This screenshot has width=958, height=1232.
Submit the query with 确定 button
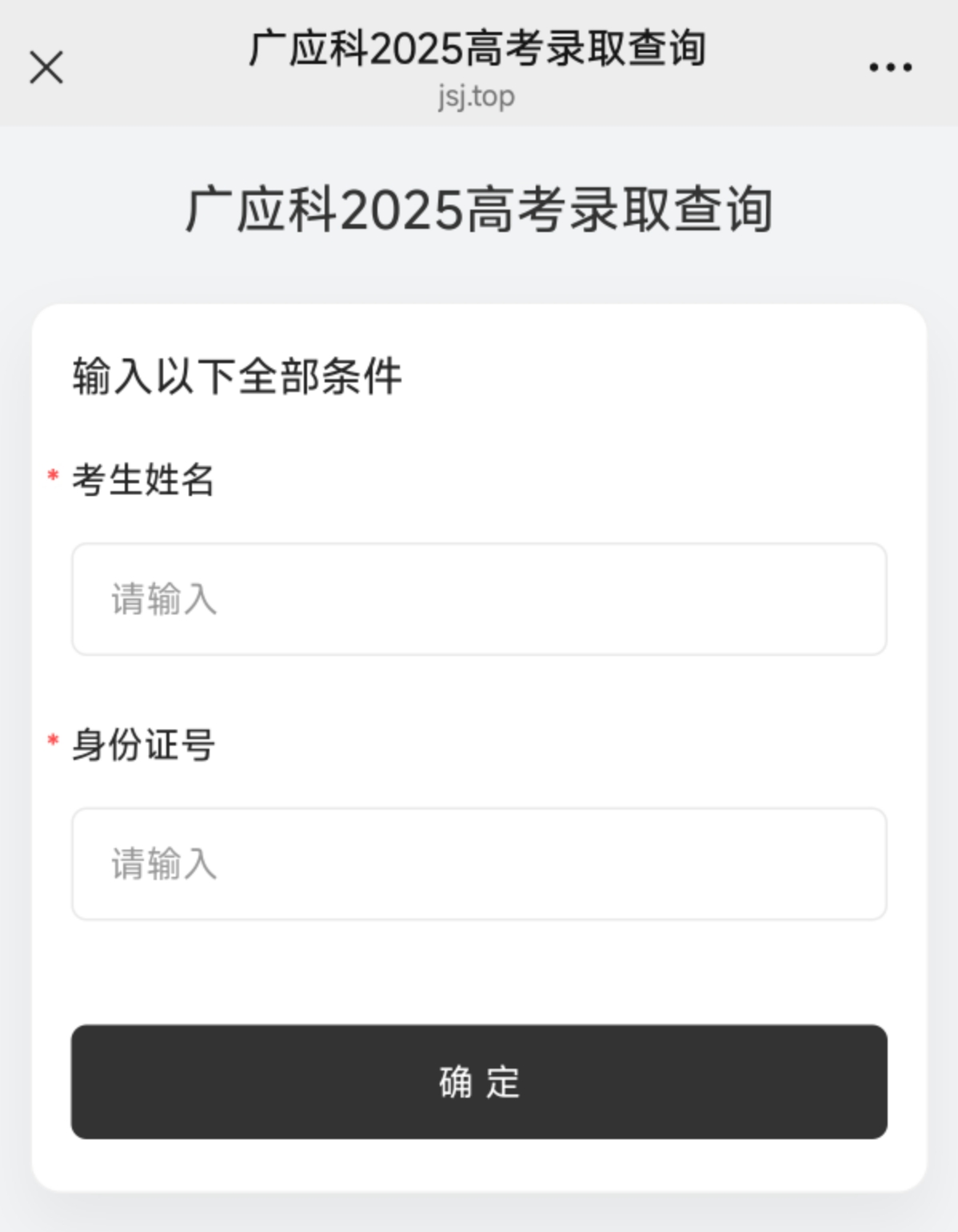[479, 1082]
